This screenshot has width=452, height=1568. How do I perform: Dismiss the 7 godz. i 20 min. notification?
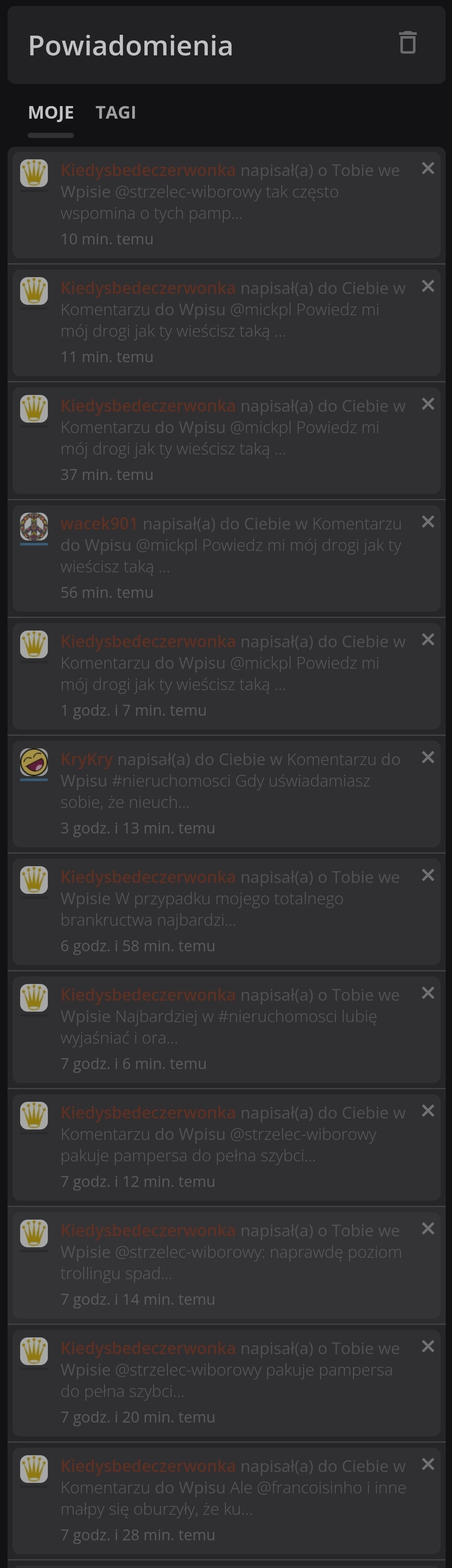[428, 1347]
